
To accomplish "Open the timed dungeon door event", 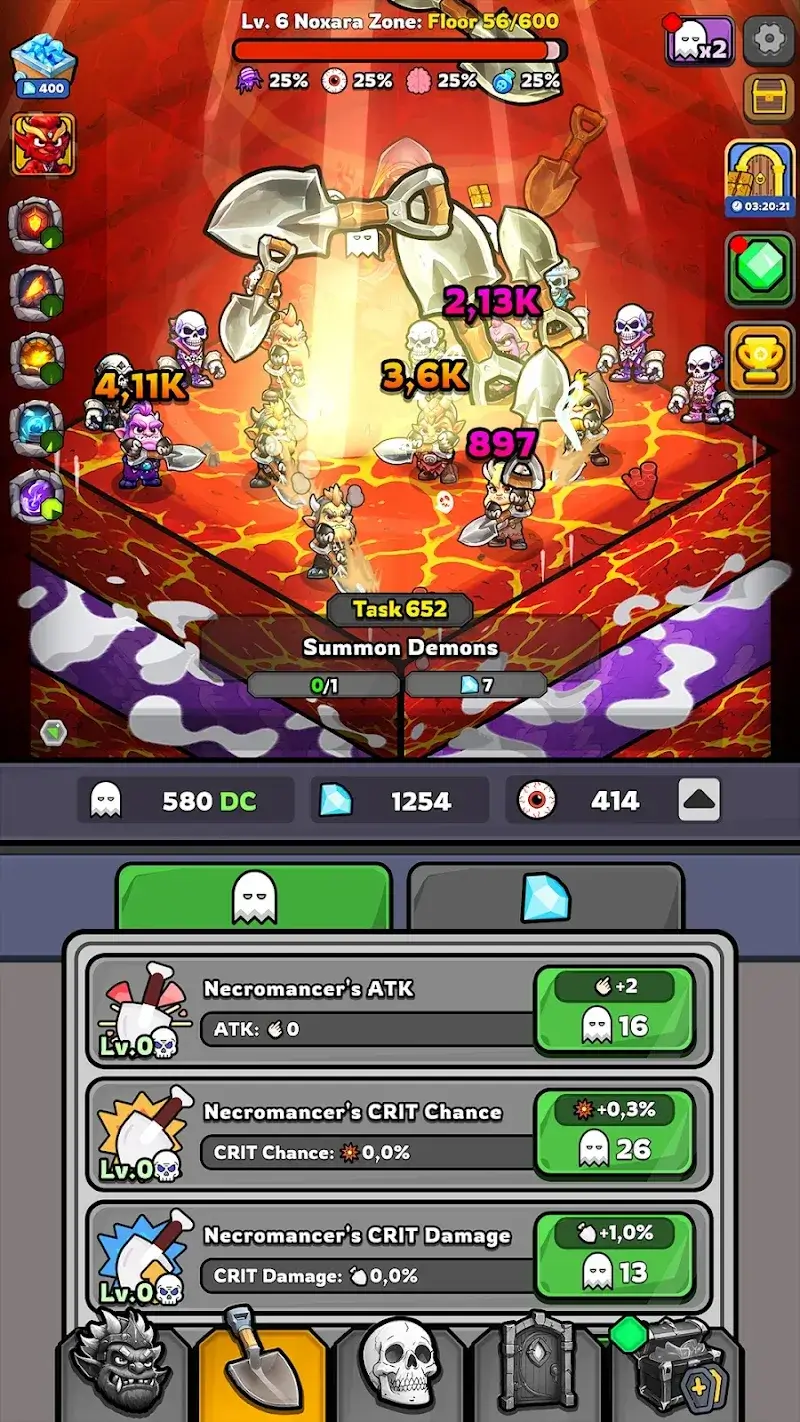I will pyautogui.click(x=760, y=178).
